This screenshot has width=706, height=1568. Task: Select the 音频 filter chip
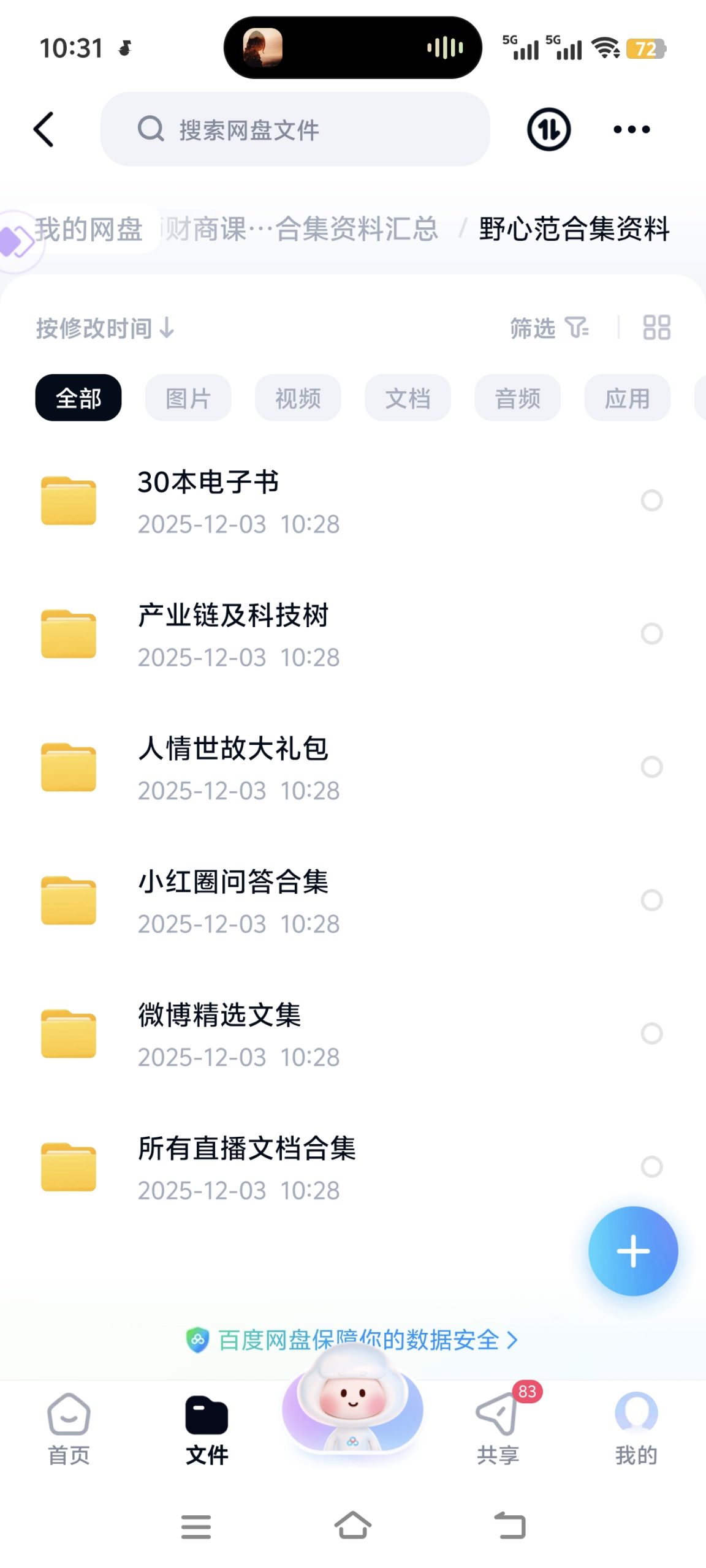[517, 398]
